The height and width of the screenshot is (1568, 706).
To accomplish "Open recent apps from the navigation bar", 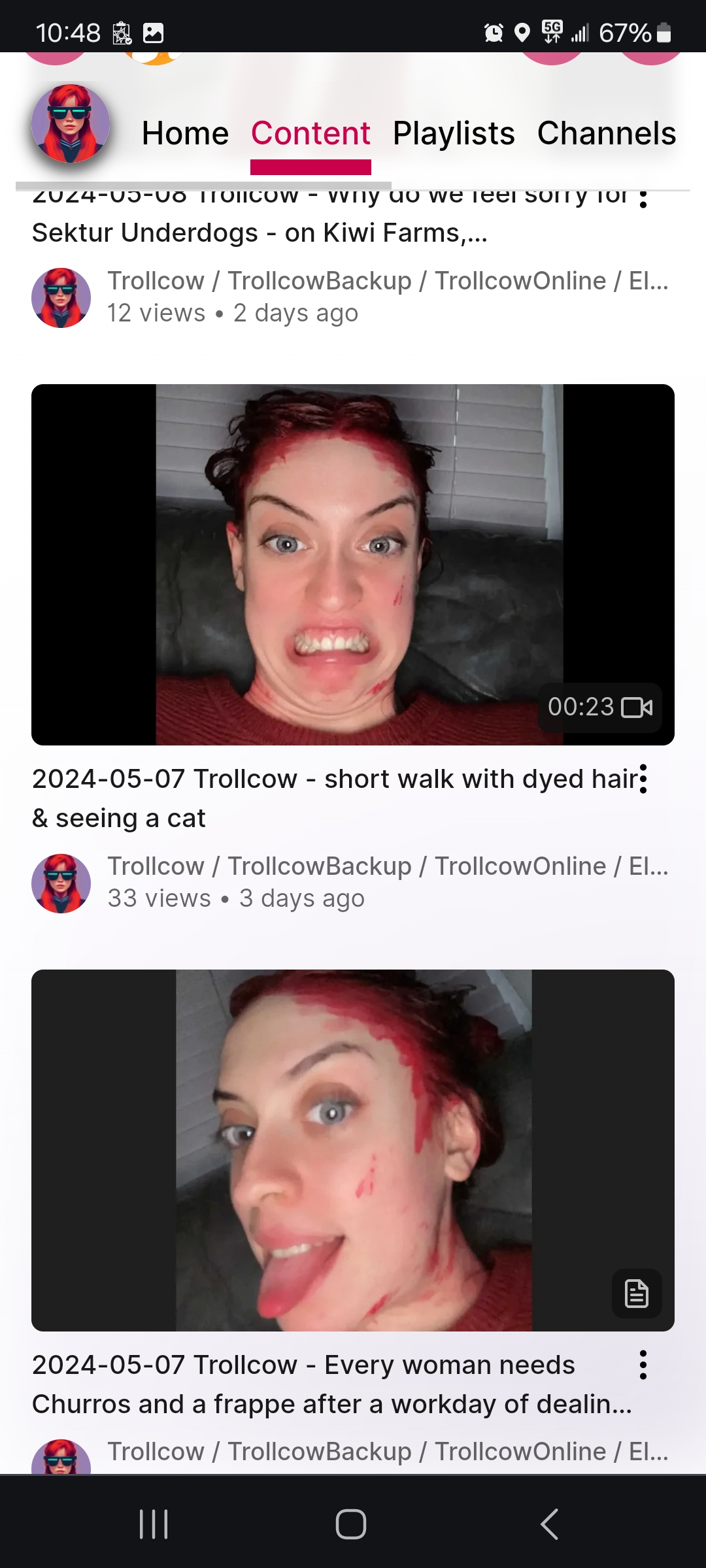I will pos(154,1524).
